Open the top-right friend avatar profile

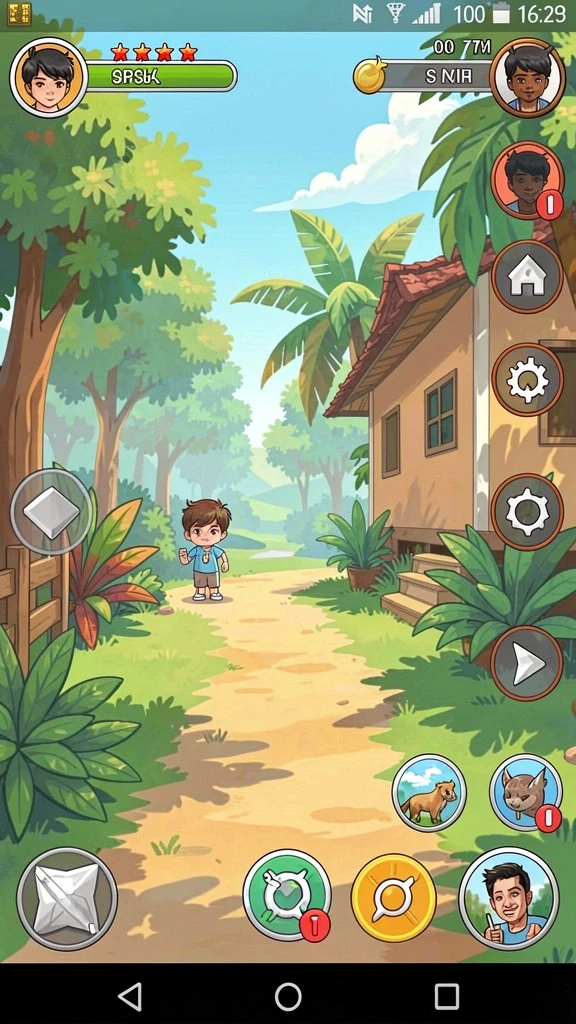click(x=527, y=77)
